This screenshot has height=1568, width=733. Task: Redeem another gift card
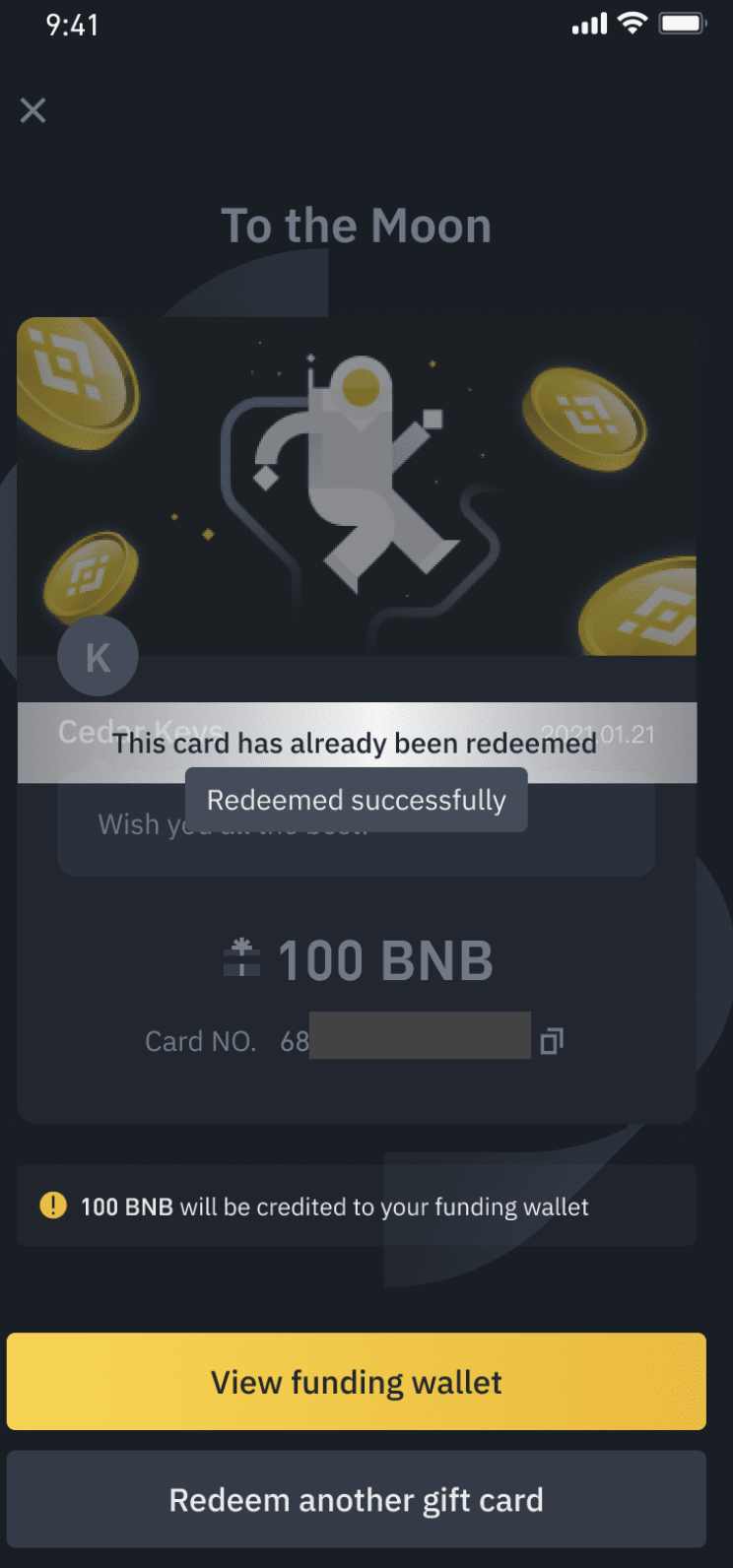tap(357, 1499)
